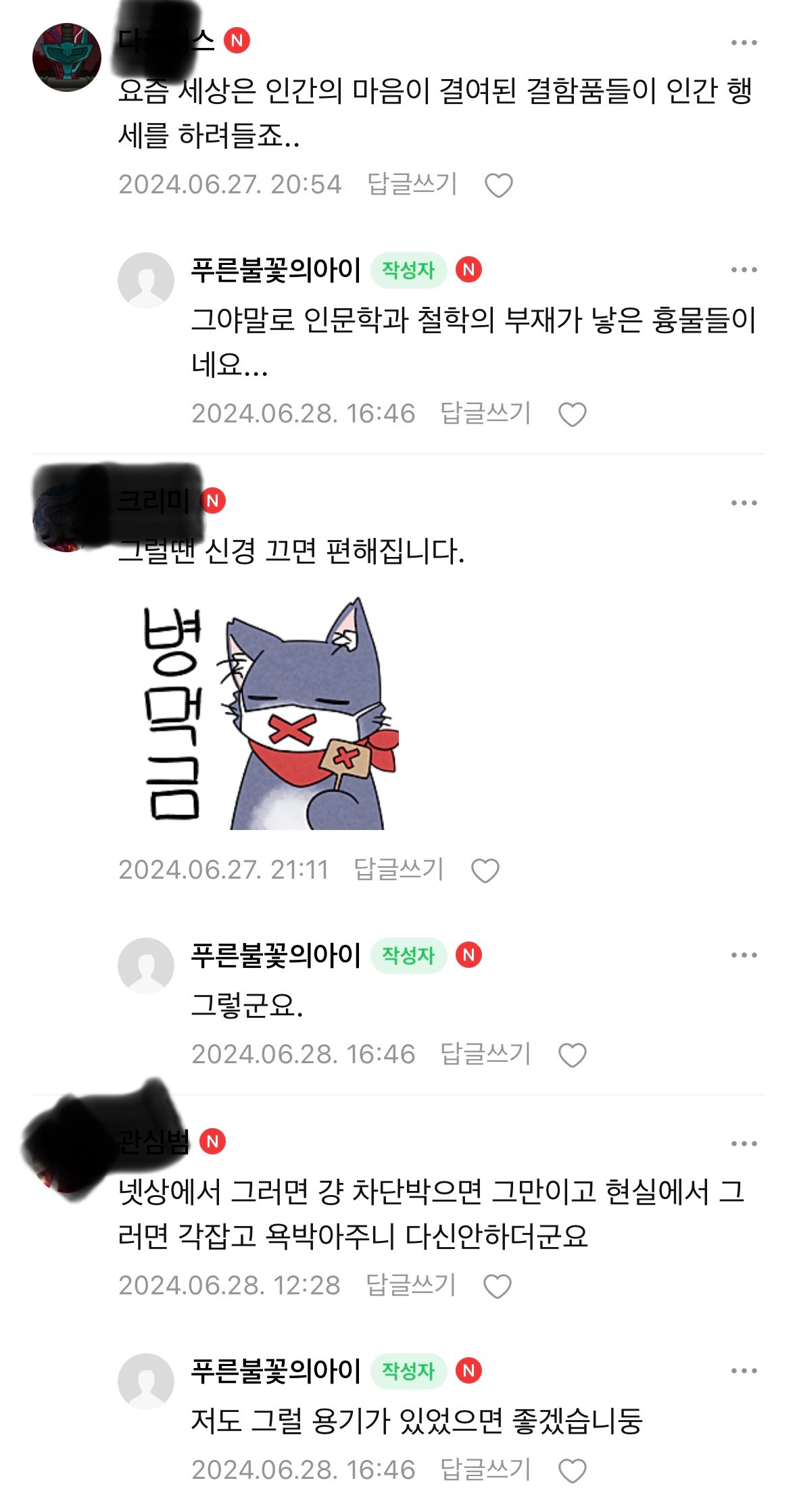Image resolution: width=797 pixels, height=1512 pixels.
Task: Open overflow menu for 신경 끄면 편해집니다 comment
Action: pos(744,503)
